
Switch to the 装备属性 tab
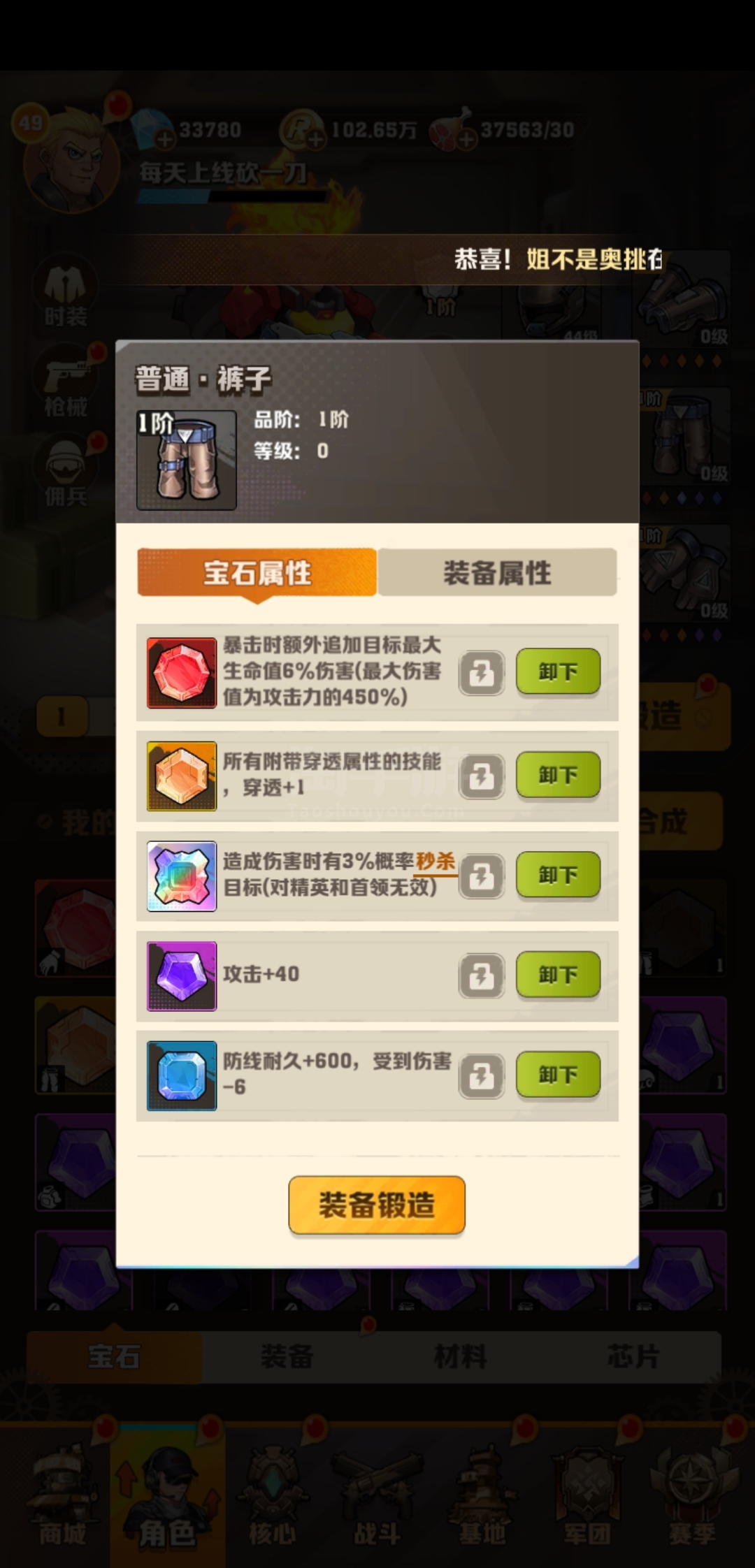(497, 572)
